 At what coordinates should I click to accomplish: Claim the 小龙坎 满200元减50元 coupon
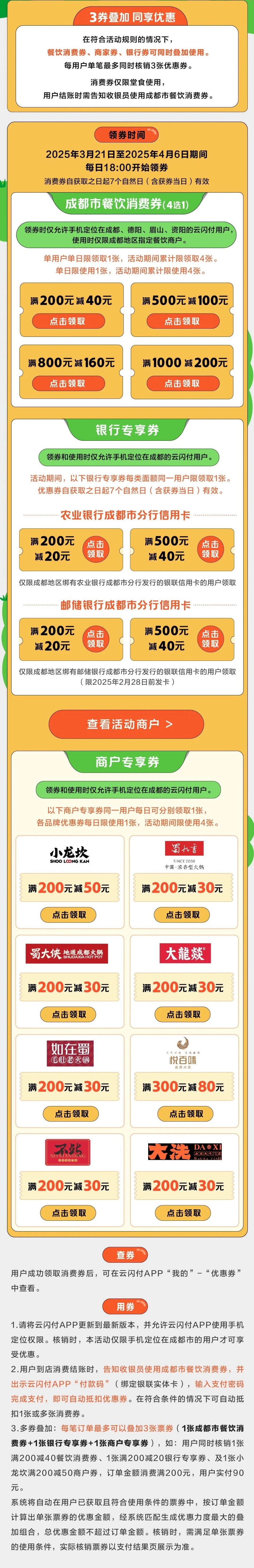(69, 914)
